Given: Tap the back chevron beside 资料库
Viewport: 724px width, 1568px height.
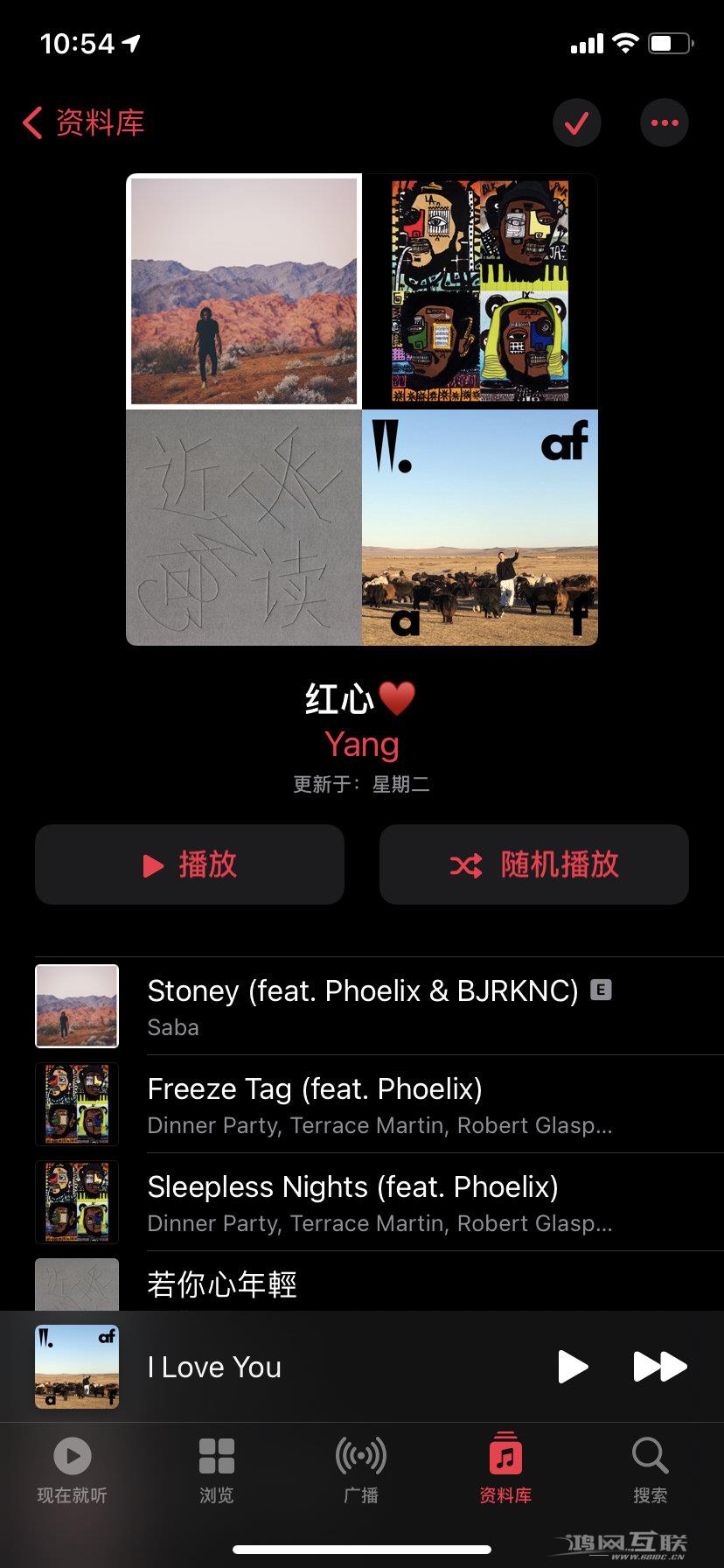Looking at the screenshot, I should click(x=31, y=123).
